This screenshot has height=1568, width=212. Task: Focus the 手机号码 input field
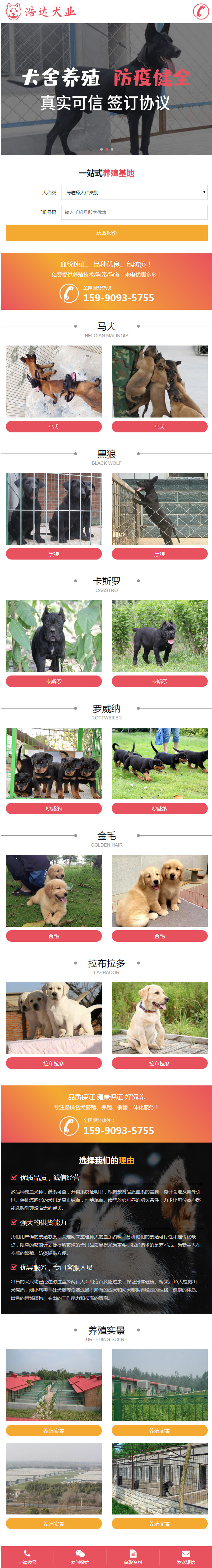pos(134,212)
